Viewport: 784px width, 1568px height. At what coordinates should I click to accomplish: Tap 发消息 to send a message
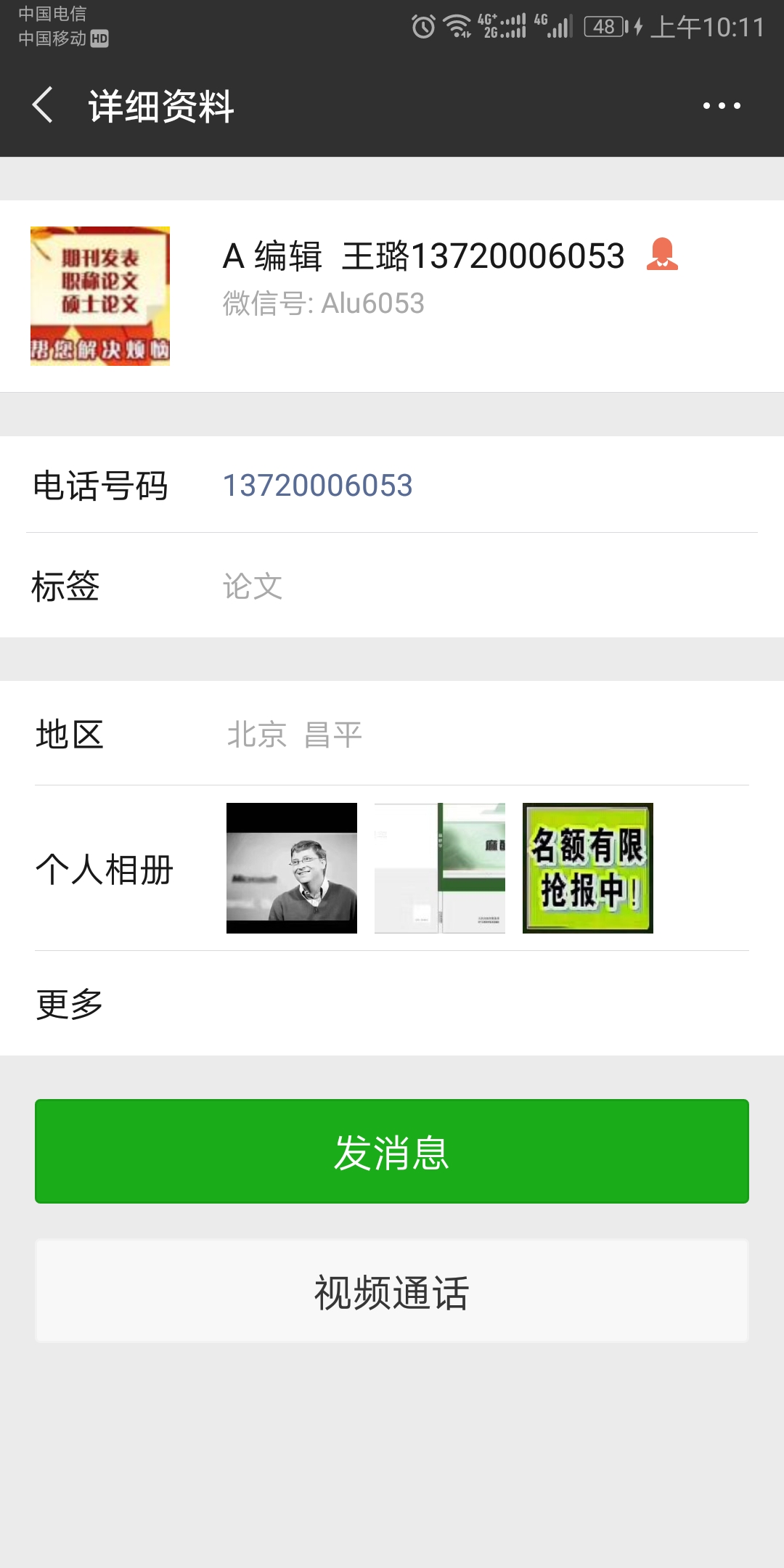tap(392, 1151)
